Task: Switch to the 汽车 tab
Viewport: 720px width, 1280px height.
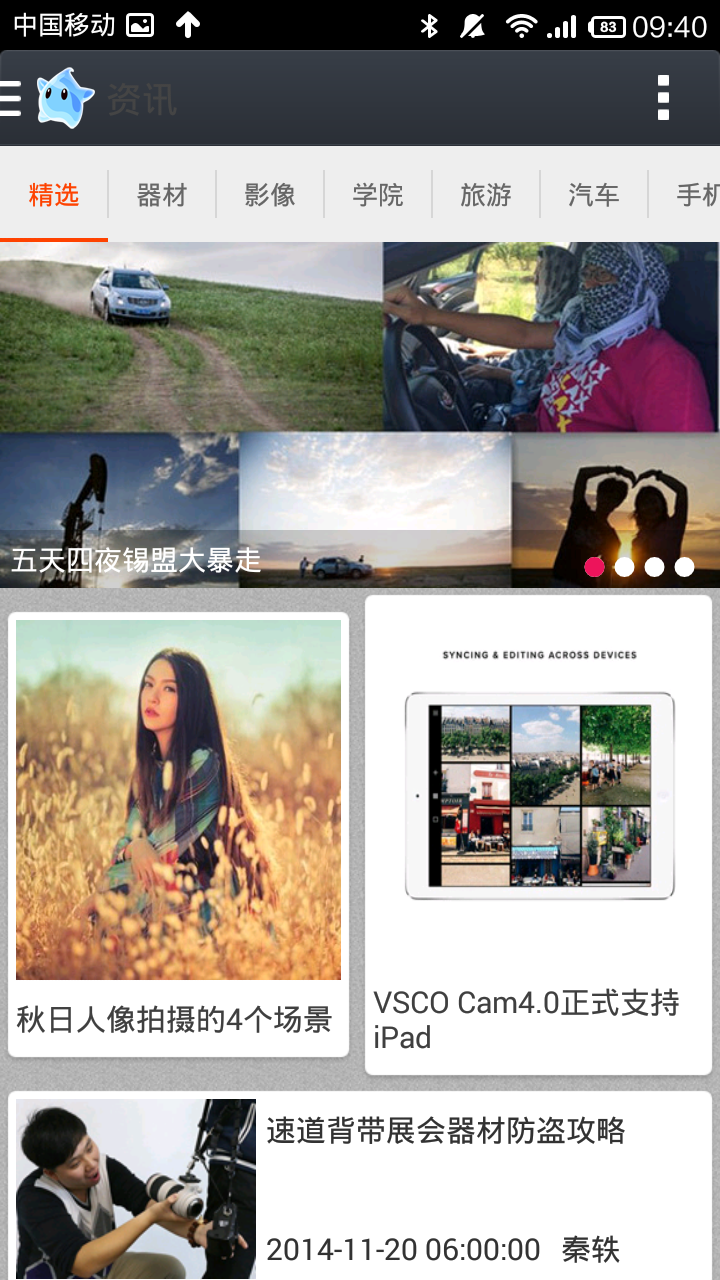Action: coord(594,195)
